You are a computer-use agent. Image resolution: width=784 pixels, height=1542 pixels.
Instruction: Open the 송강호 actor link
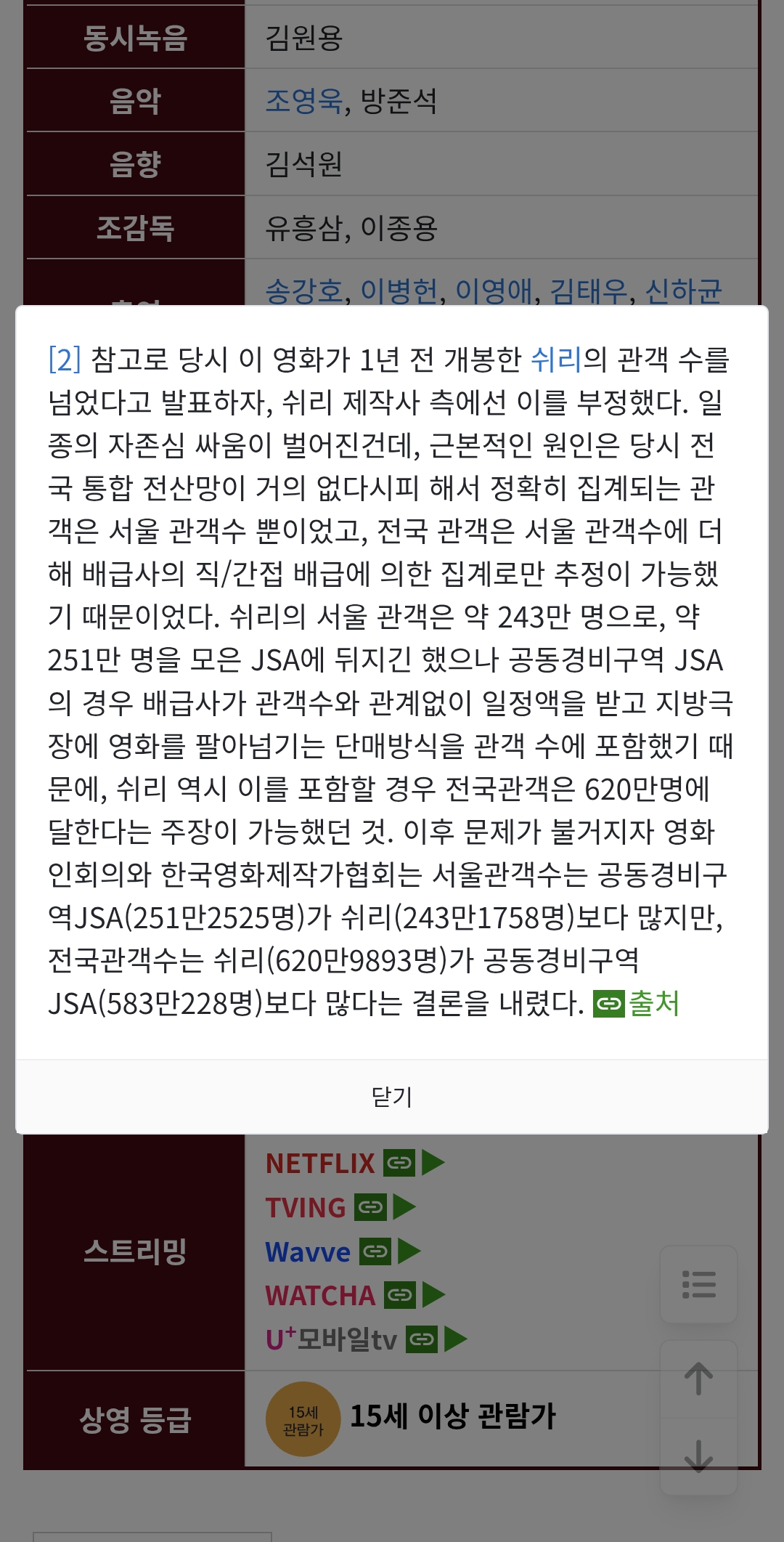pyautogui.click(x=303, y=292)
